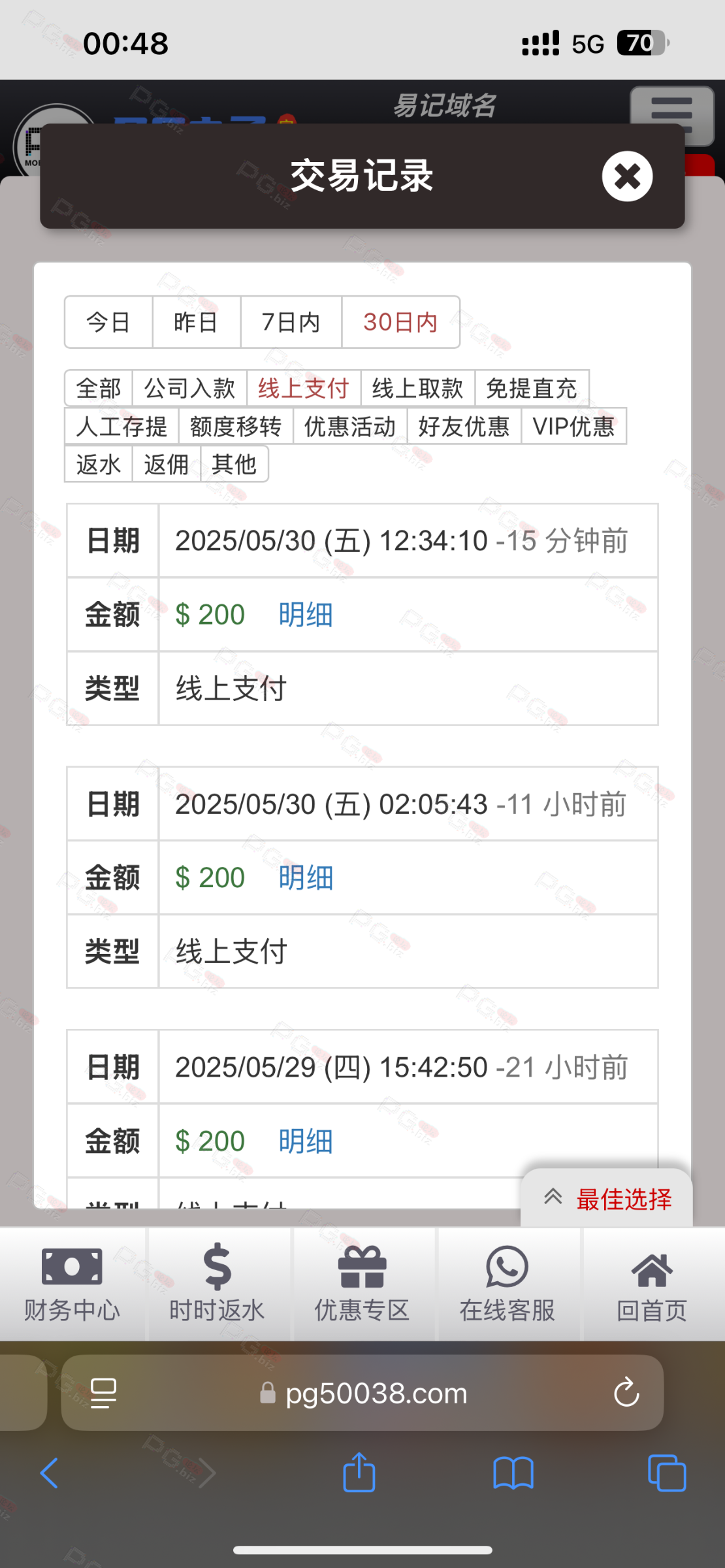
Task: Select the 免提直充 filter
Action: point(532,388)
